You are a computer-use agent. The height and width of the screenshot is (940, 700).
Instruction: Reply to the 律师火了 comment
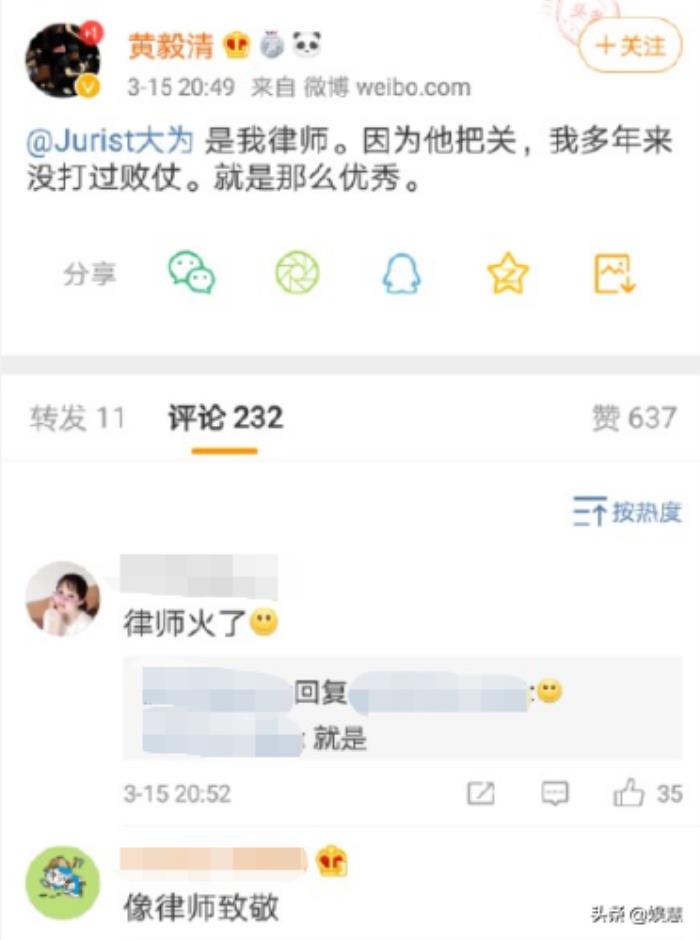pyautogui.click(x=554, y=794)
